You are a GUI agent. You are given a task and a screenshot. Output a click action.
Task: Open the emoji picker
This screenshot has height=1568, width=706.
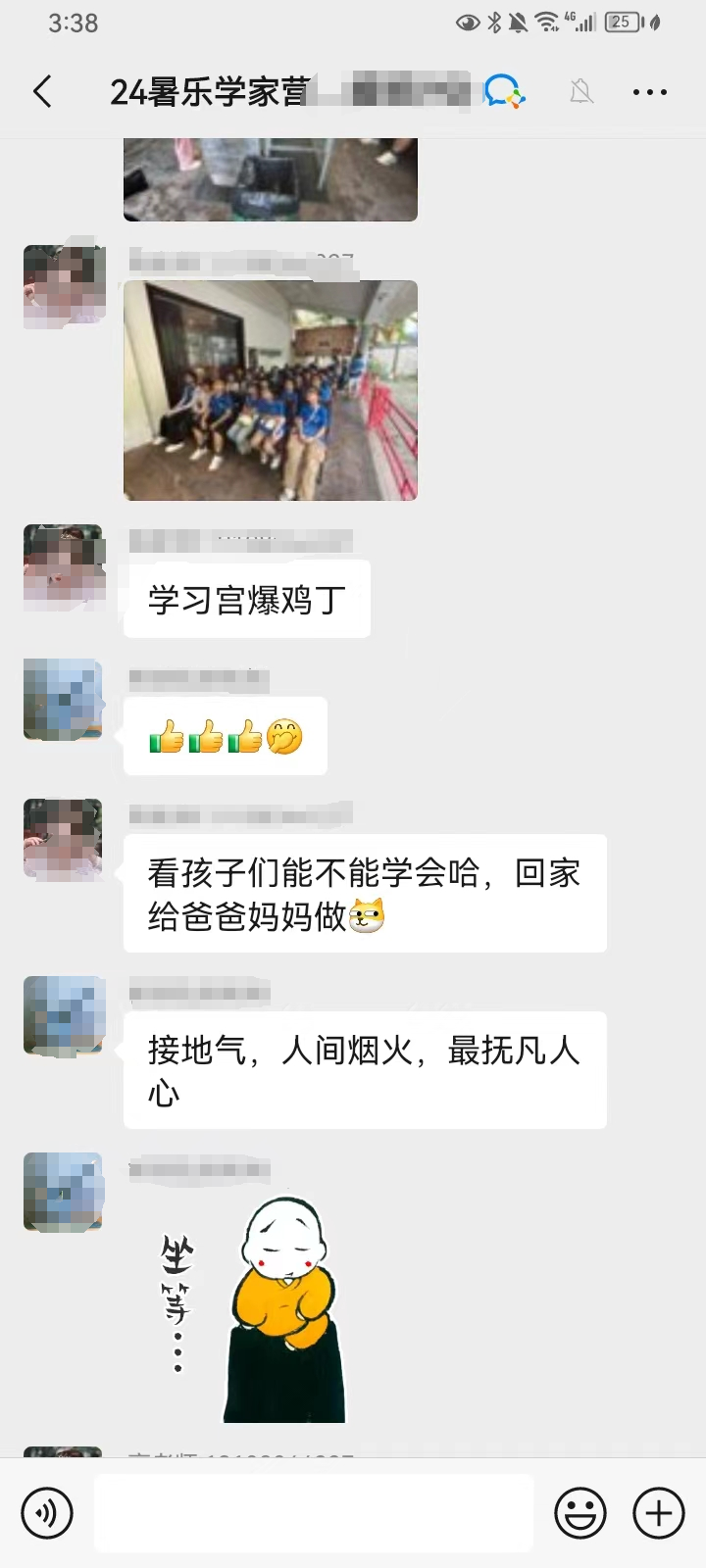point(580,1513)
